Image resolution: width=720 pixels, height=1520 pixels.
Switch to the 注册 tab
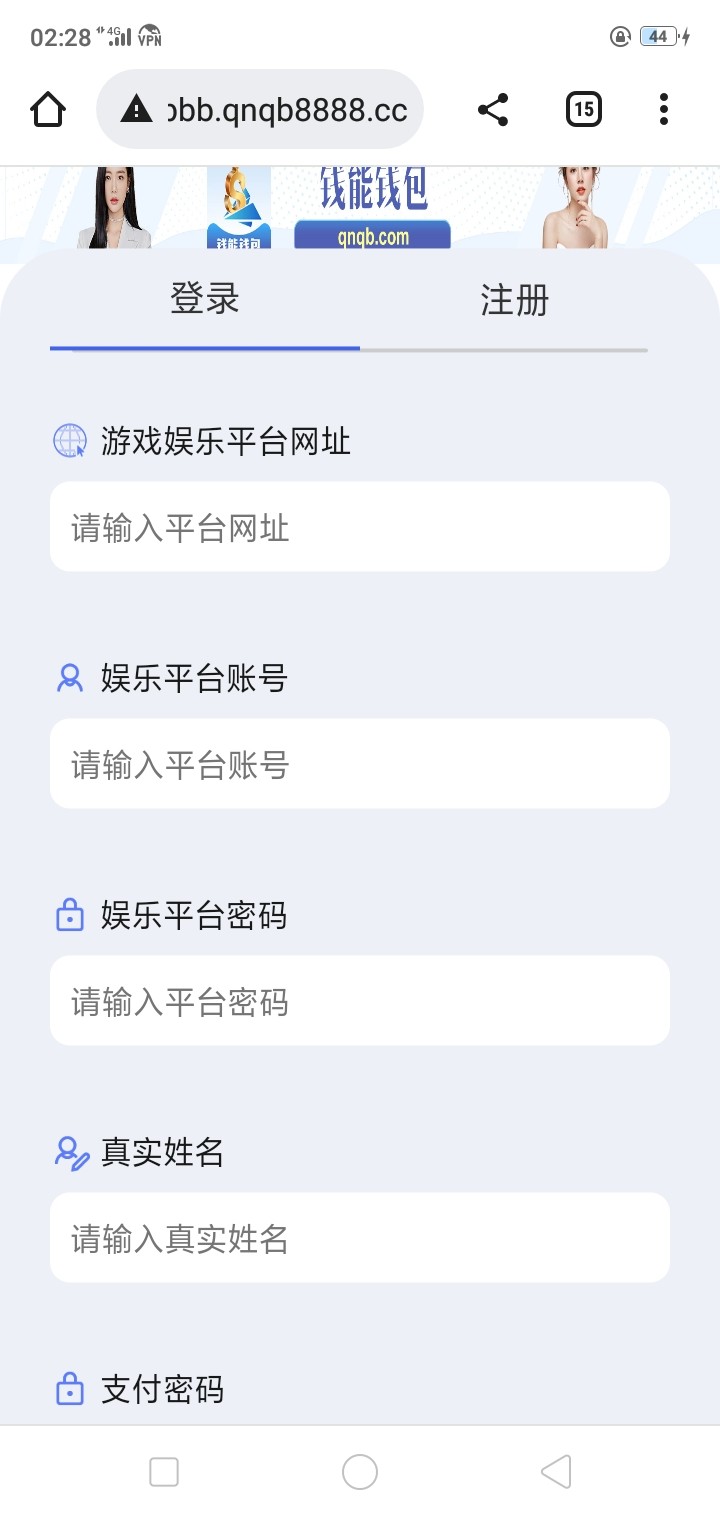tap(515, 300)
